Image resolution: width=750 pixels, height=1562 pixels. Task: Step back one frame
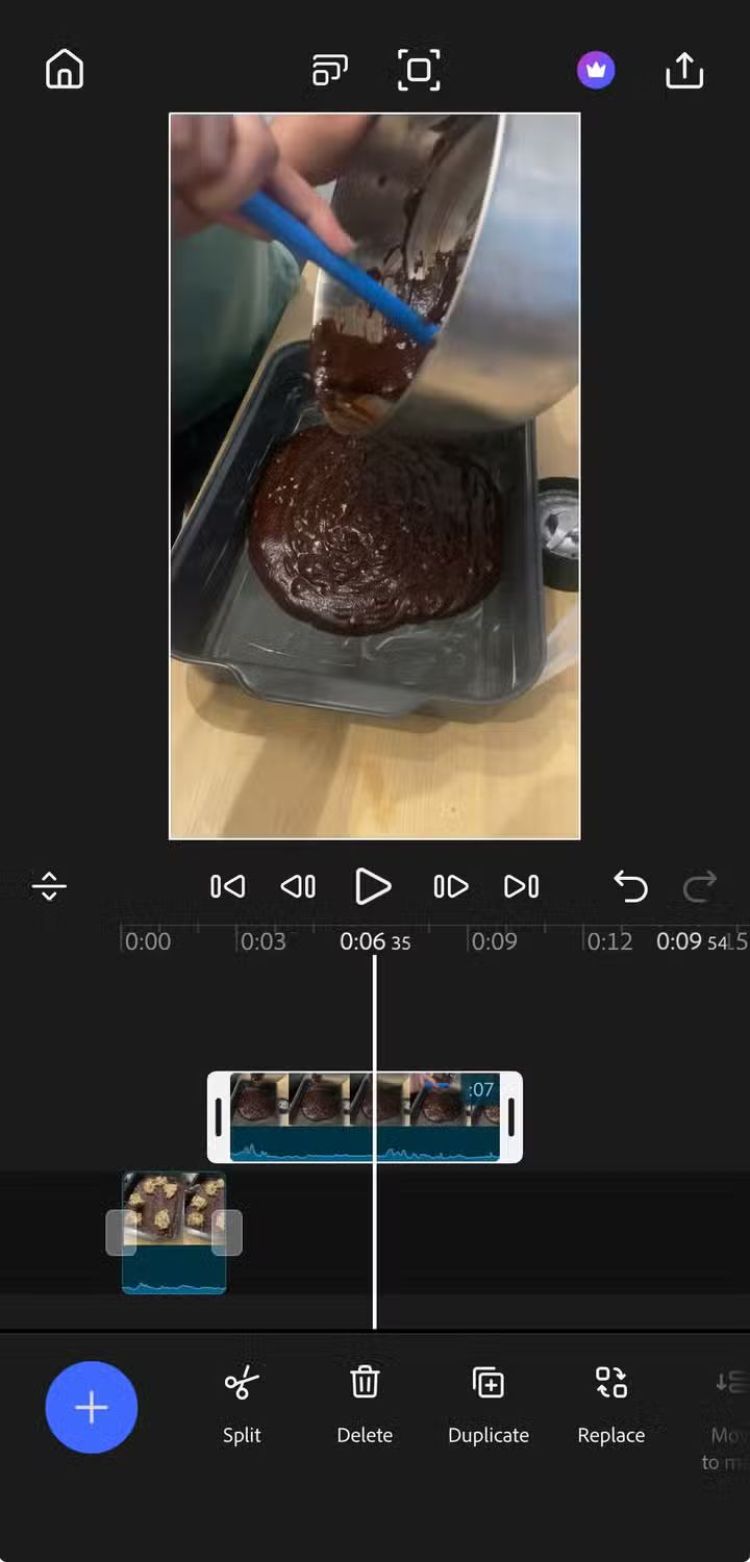pos(298,886)
